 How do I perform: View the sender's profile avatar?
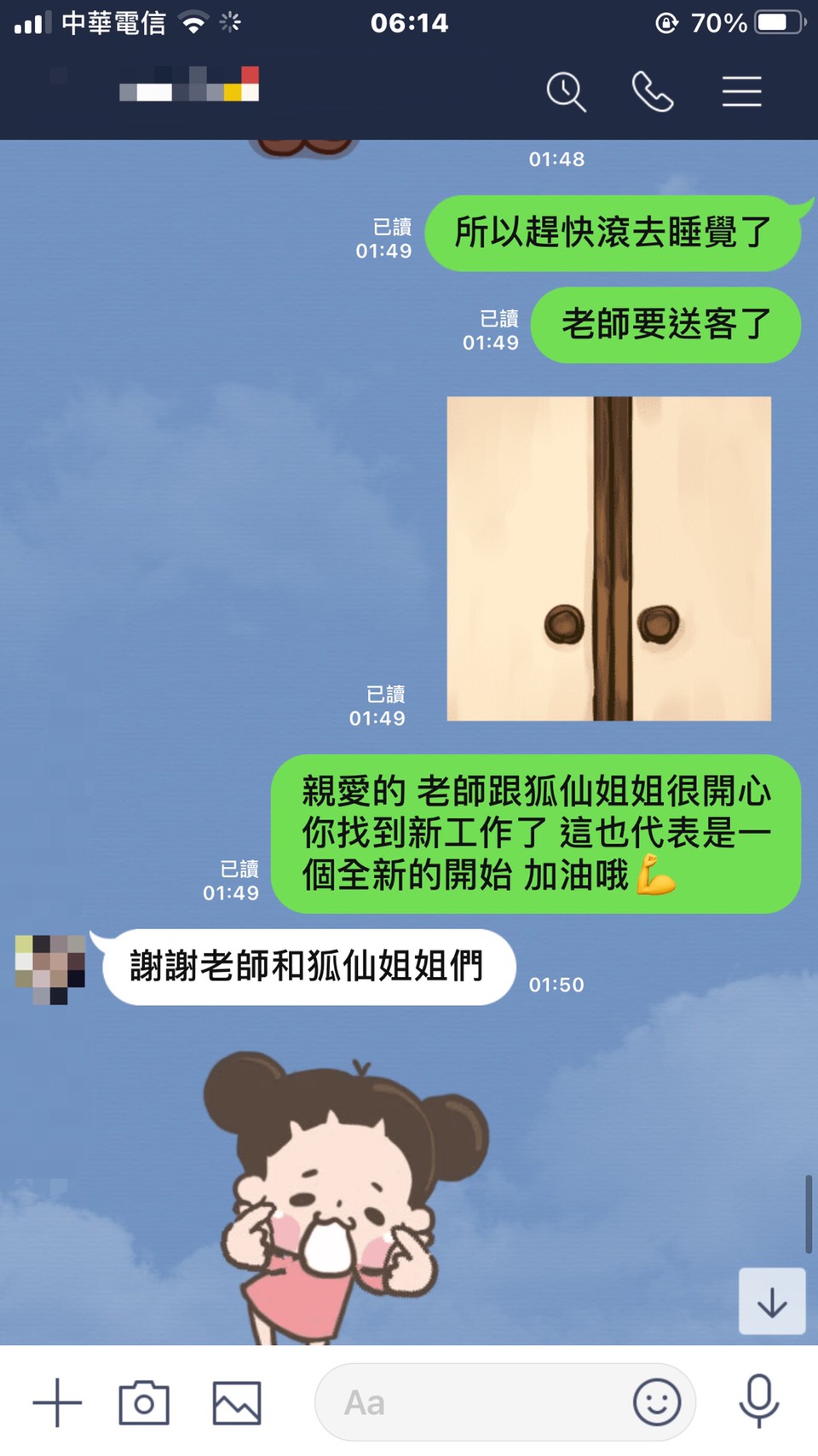tap(50, 968)
